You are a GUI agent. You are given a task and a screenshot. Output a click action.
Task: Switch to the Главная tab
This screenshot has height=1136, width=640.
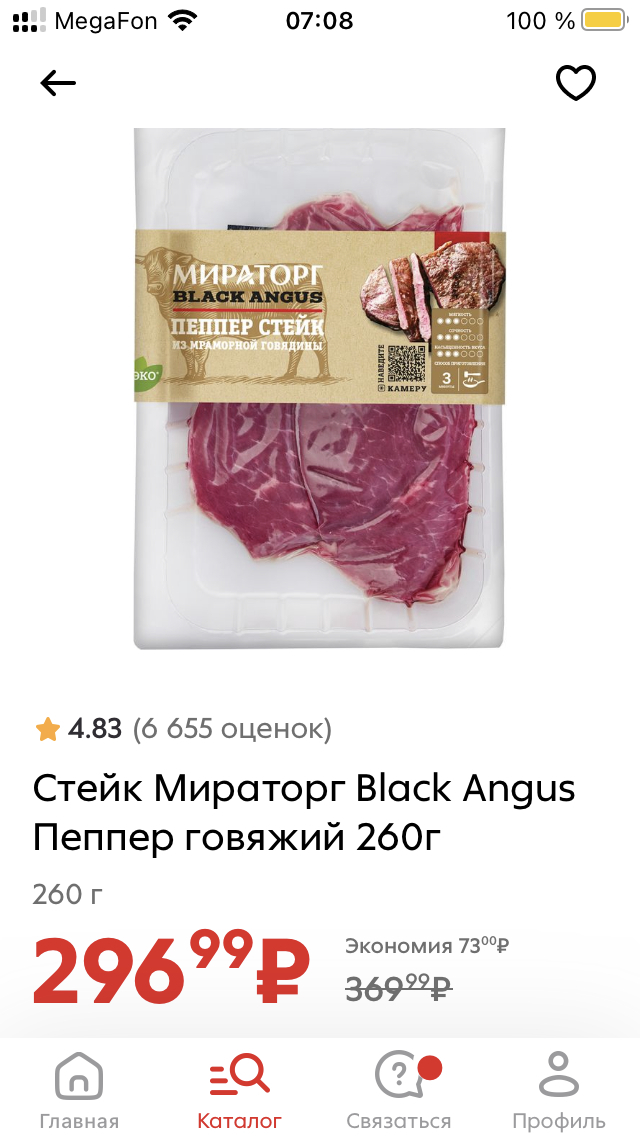[x=79, y=1090]
